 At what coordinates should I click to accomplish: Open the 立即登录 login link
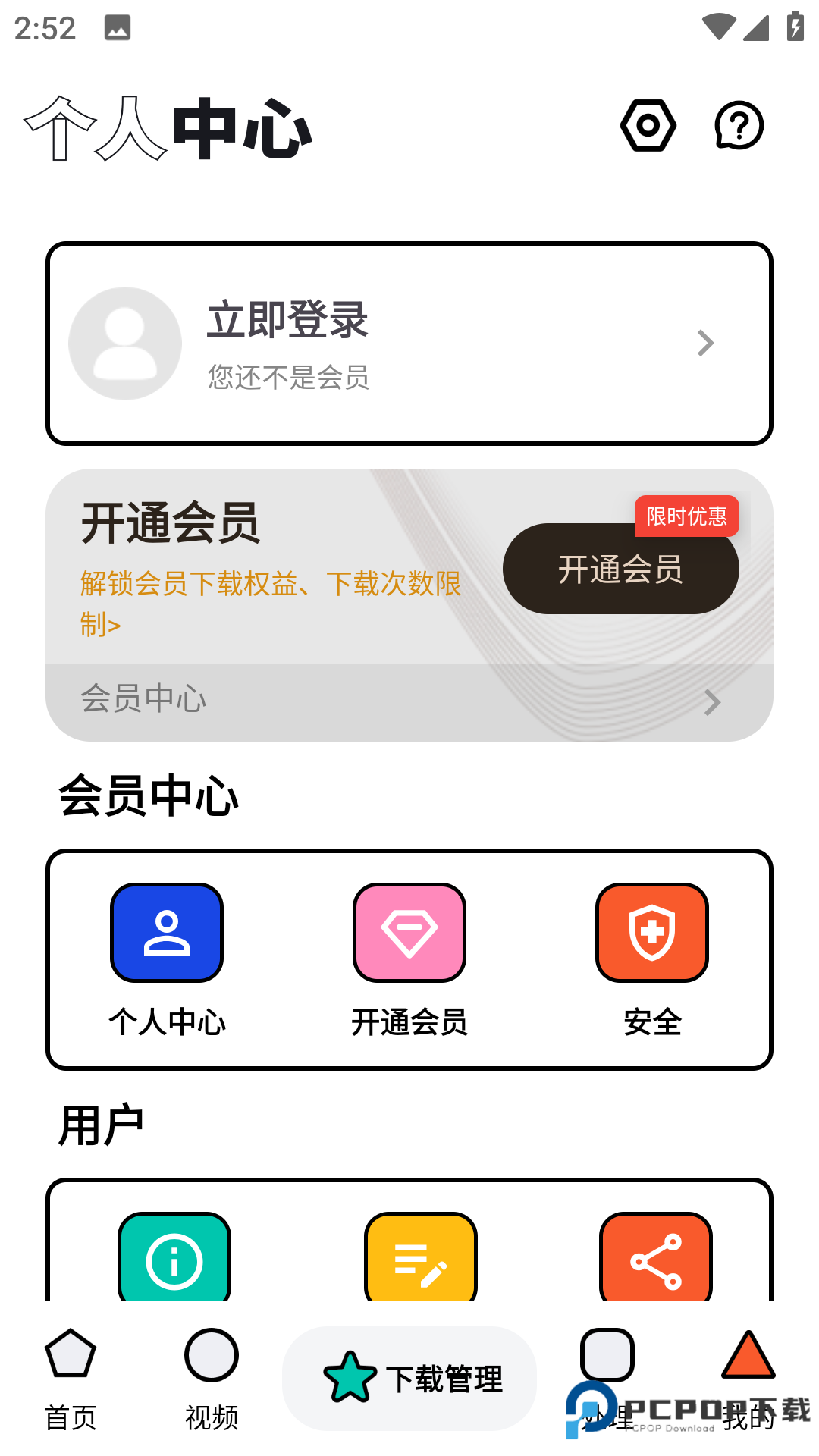click(287, 320)
